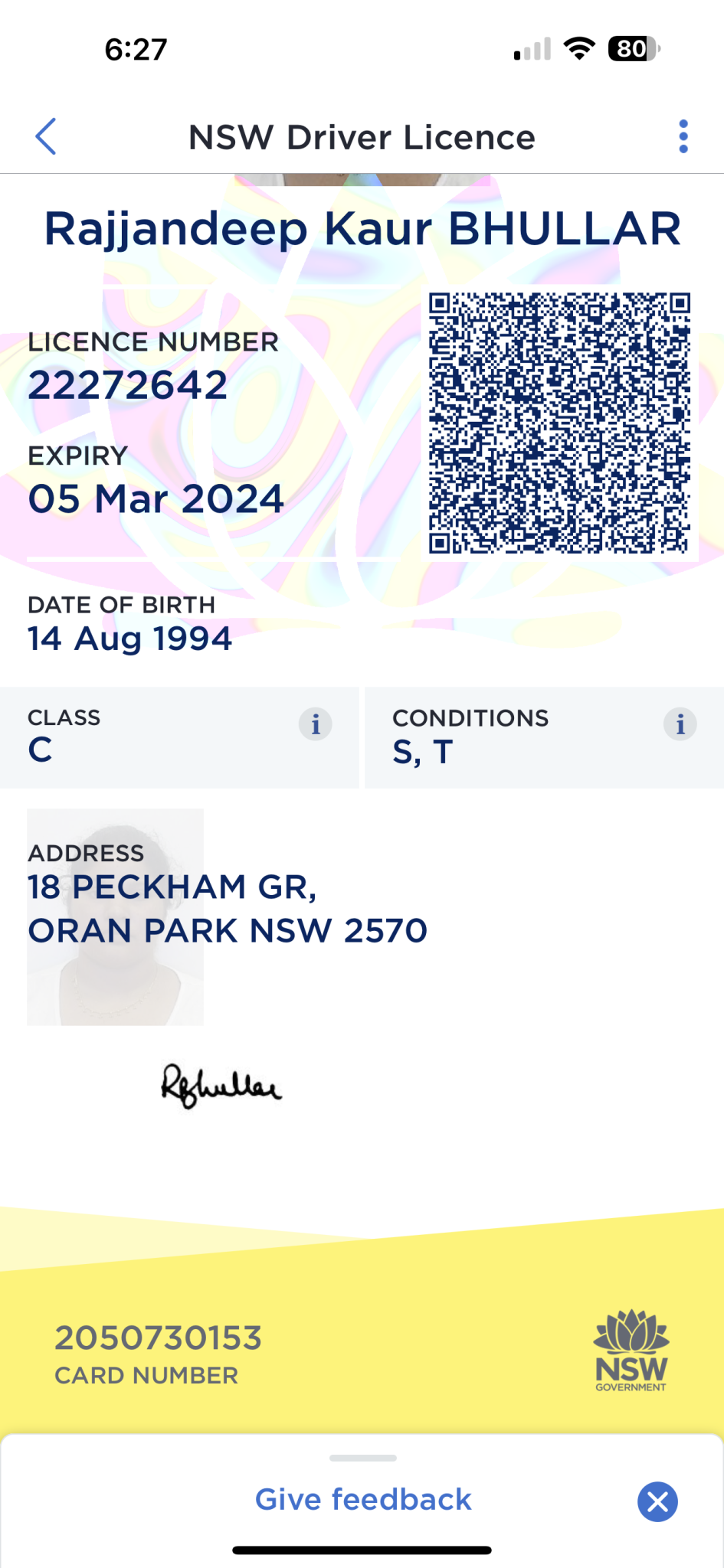The width and height of the screenshot is (724, 1568).
Task: Open the three-dot overflow menu
Action: click(x=683, y=137)
